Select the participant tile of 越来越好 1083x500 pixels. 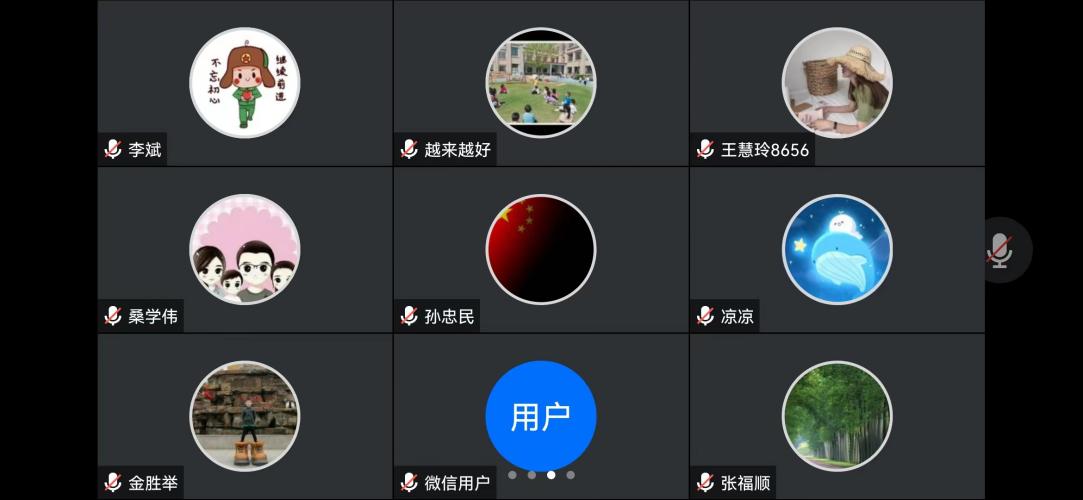click(540, 82)
